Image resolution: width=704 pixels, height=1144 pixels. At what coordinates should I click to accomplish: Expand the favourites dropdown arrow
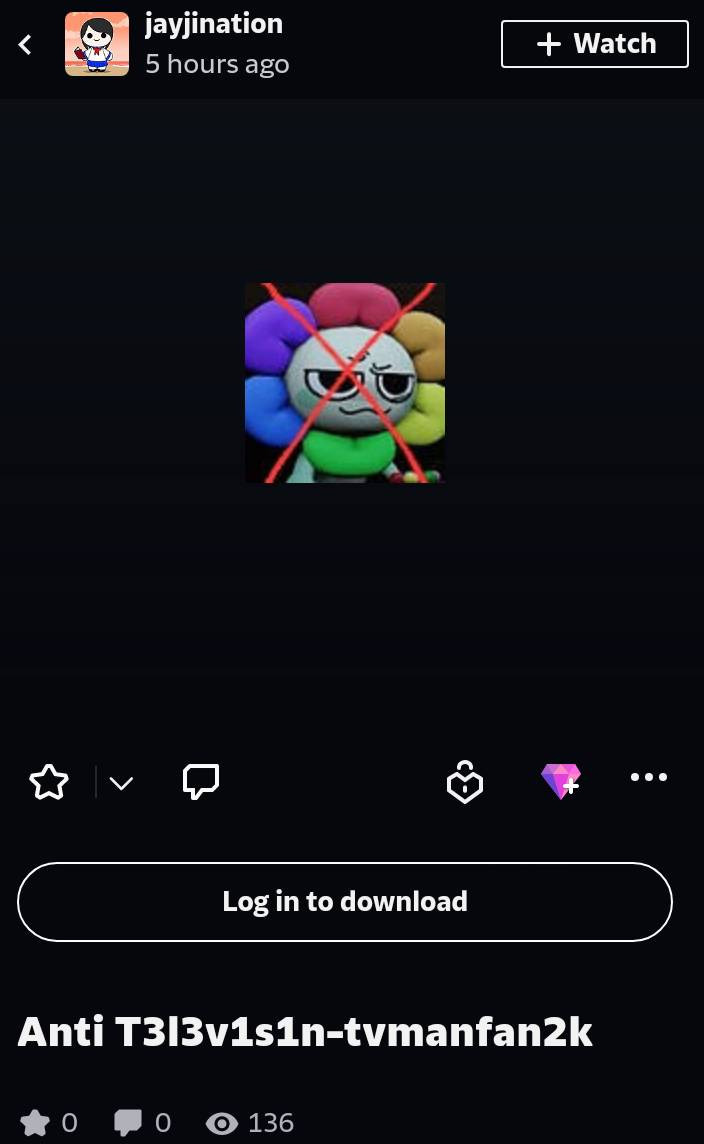(x=121, y=783)
